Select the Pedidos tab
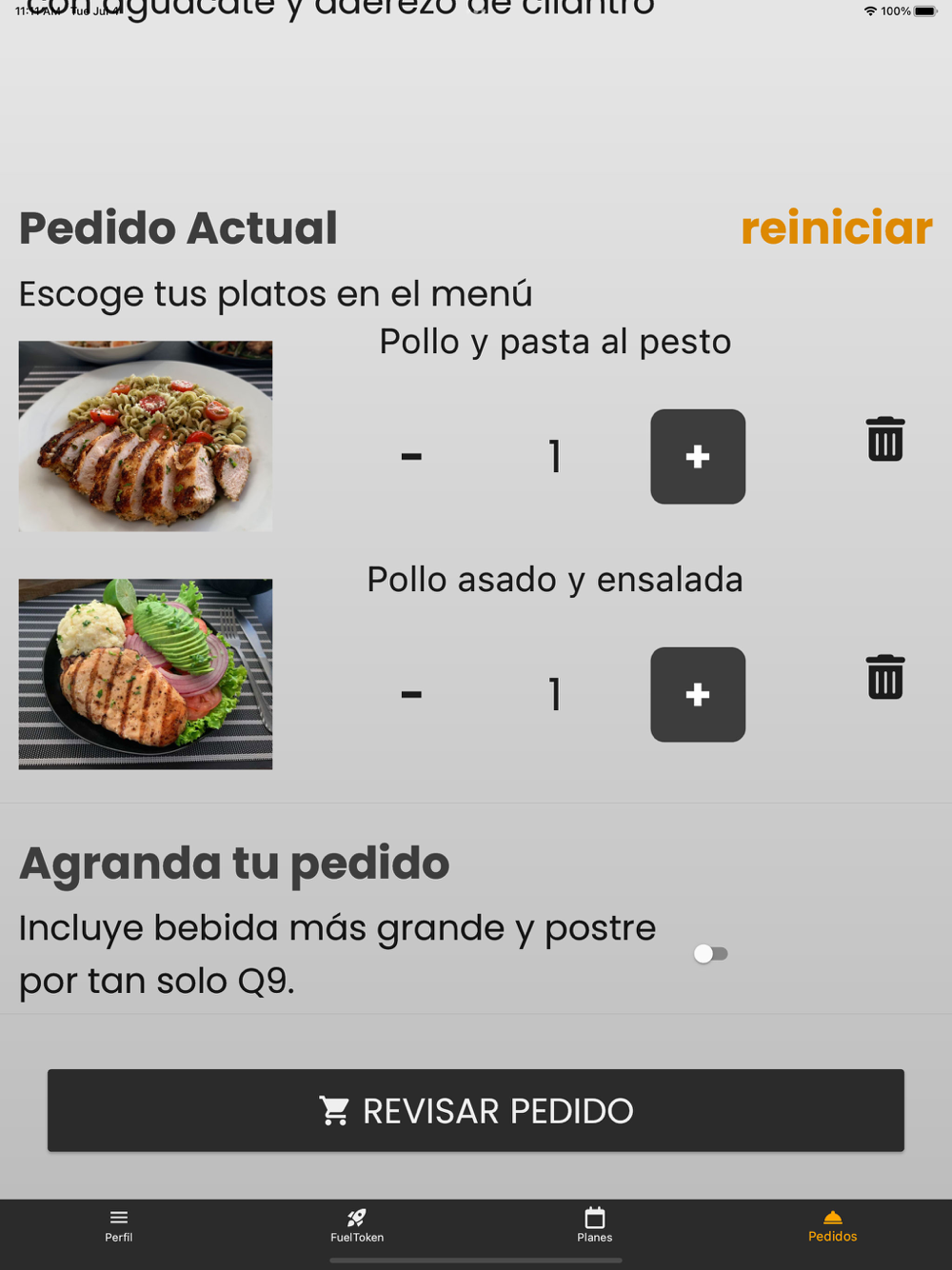952x1270 pixels. point(833,1226)
